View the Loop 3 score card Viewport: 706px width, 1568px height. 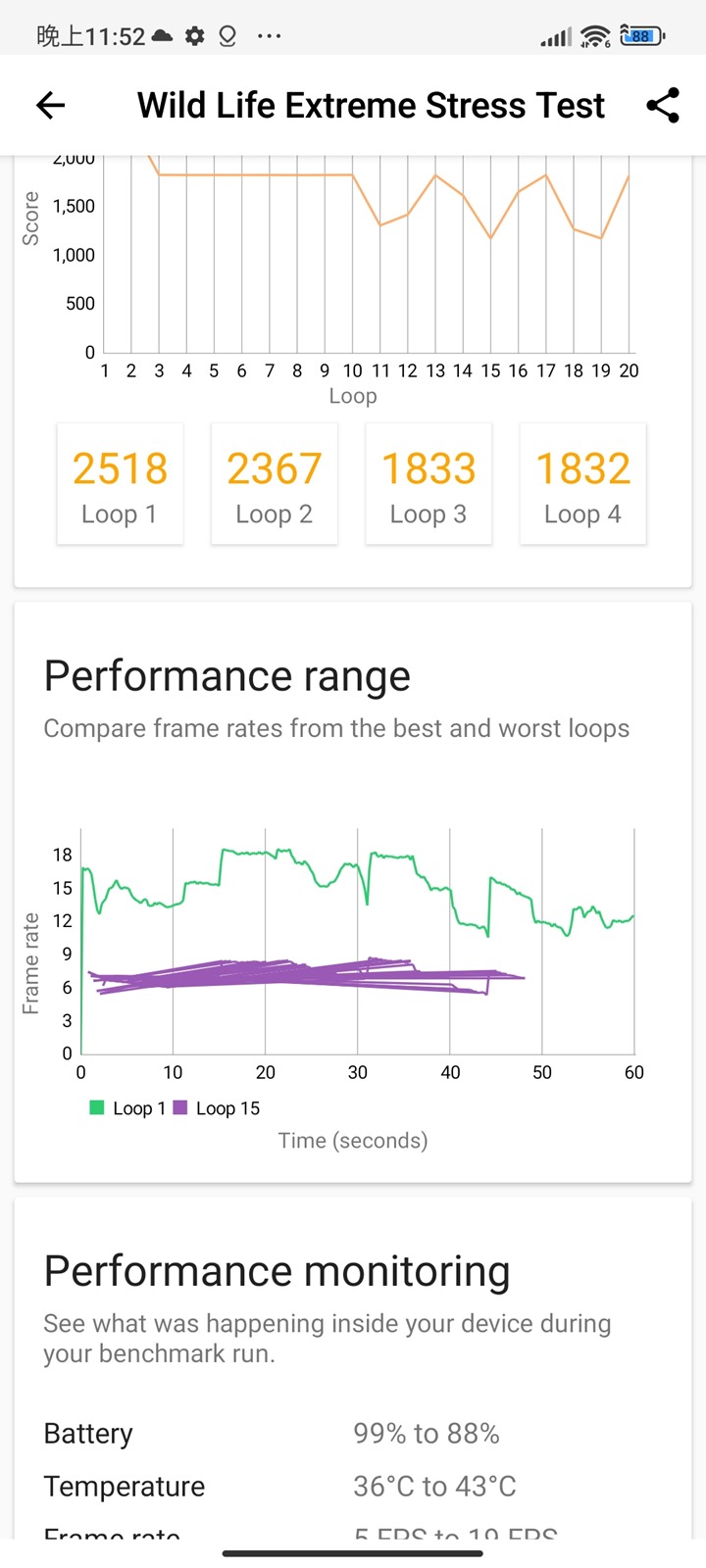429,484
